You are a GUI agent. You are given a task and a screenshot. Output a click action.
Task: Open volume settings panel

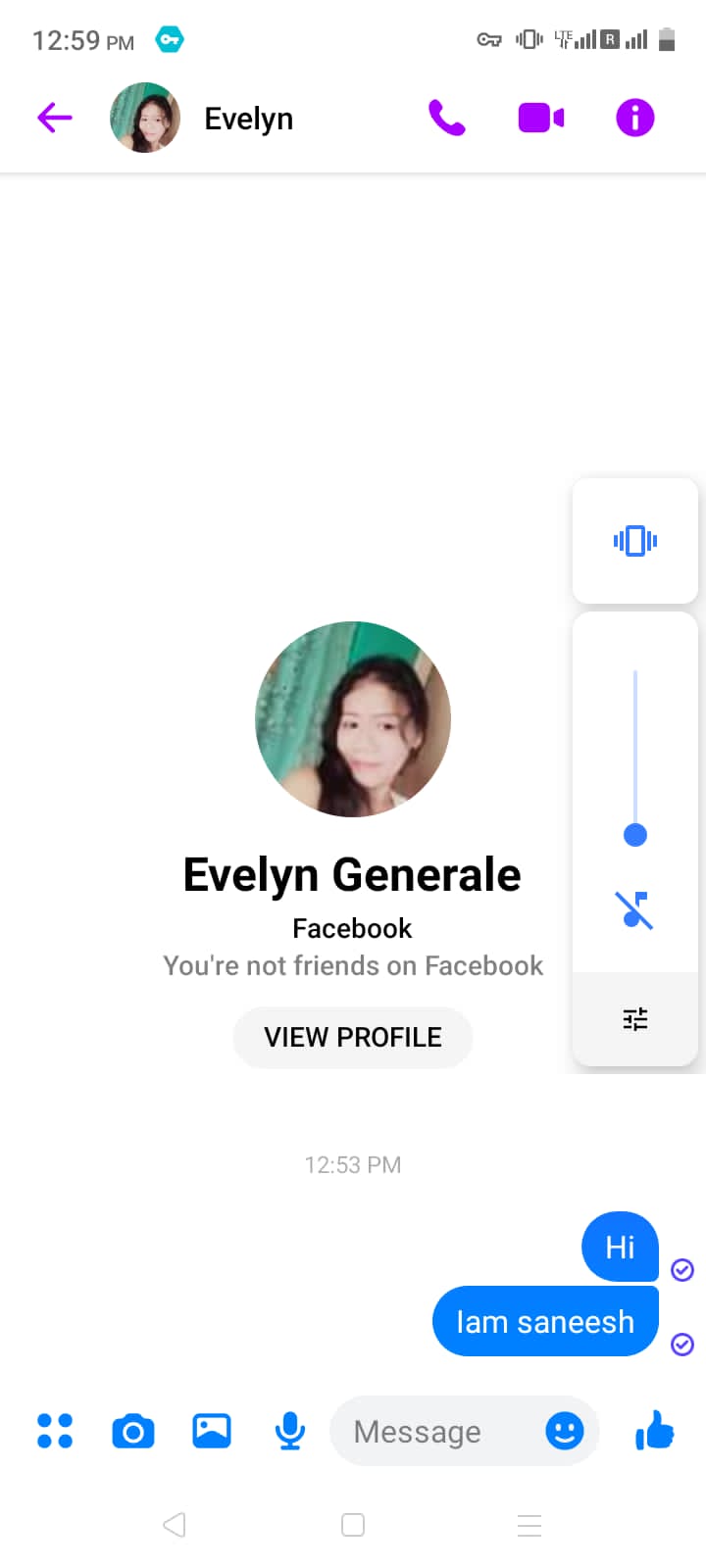(635, 1019)
